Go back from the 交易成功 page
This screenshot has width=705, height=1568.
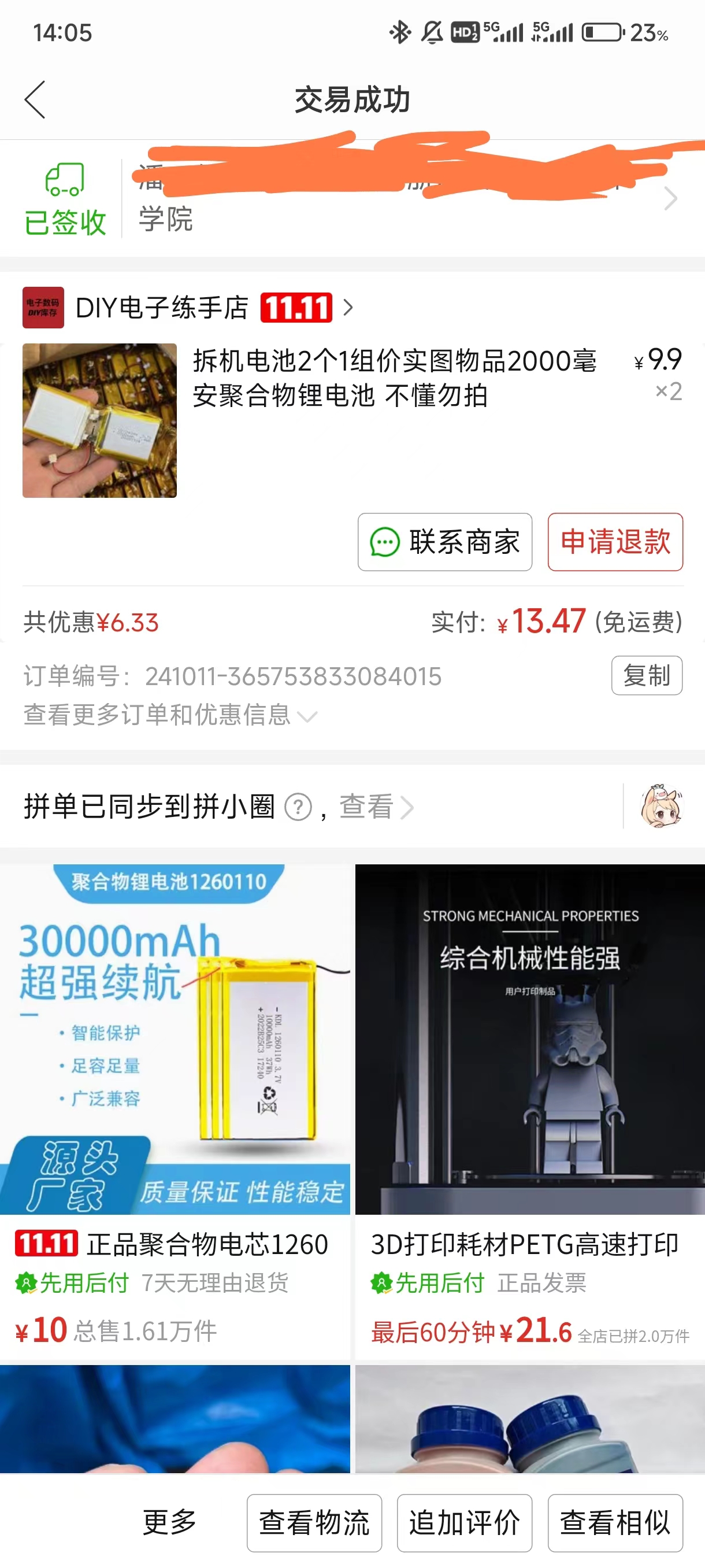coord(35,99)
